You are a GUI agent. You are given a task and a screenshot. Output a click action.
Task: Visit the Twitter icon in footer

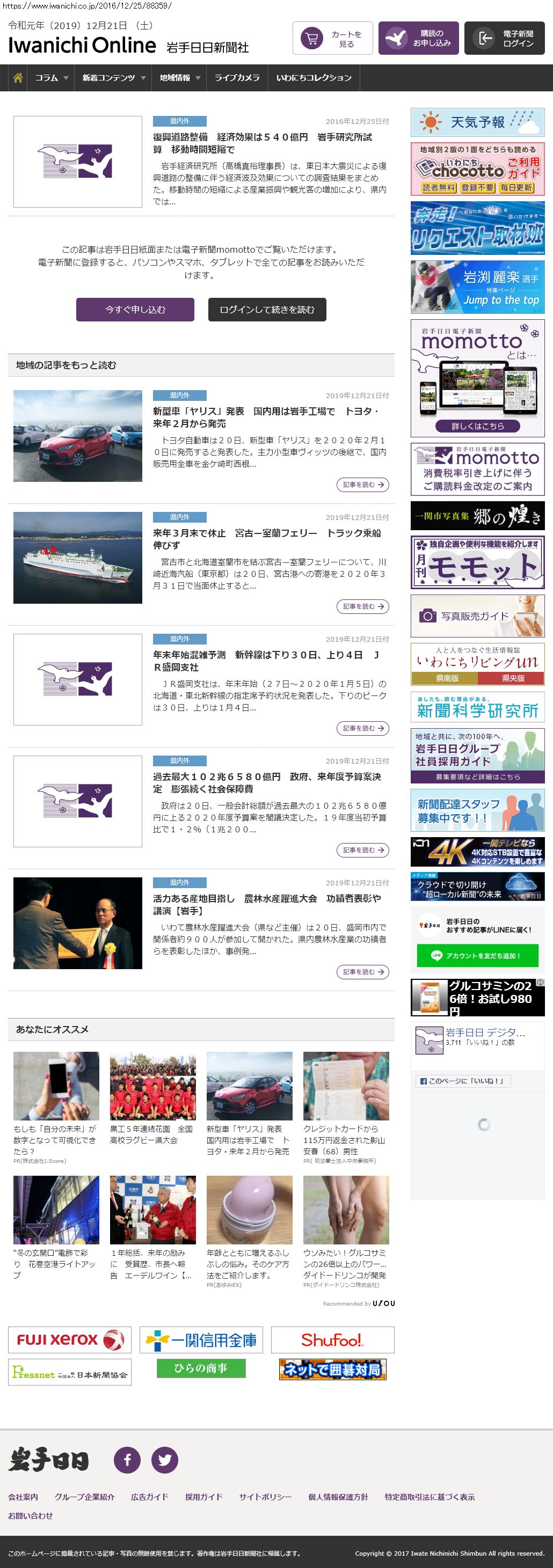click(164, 1460)
